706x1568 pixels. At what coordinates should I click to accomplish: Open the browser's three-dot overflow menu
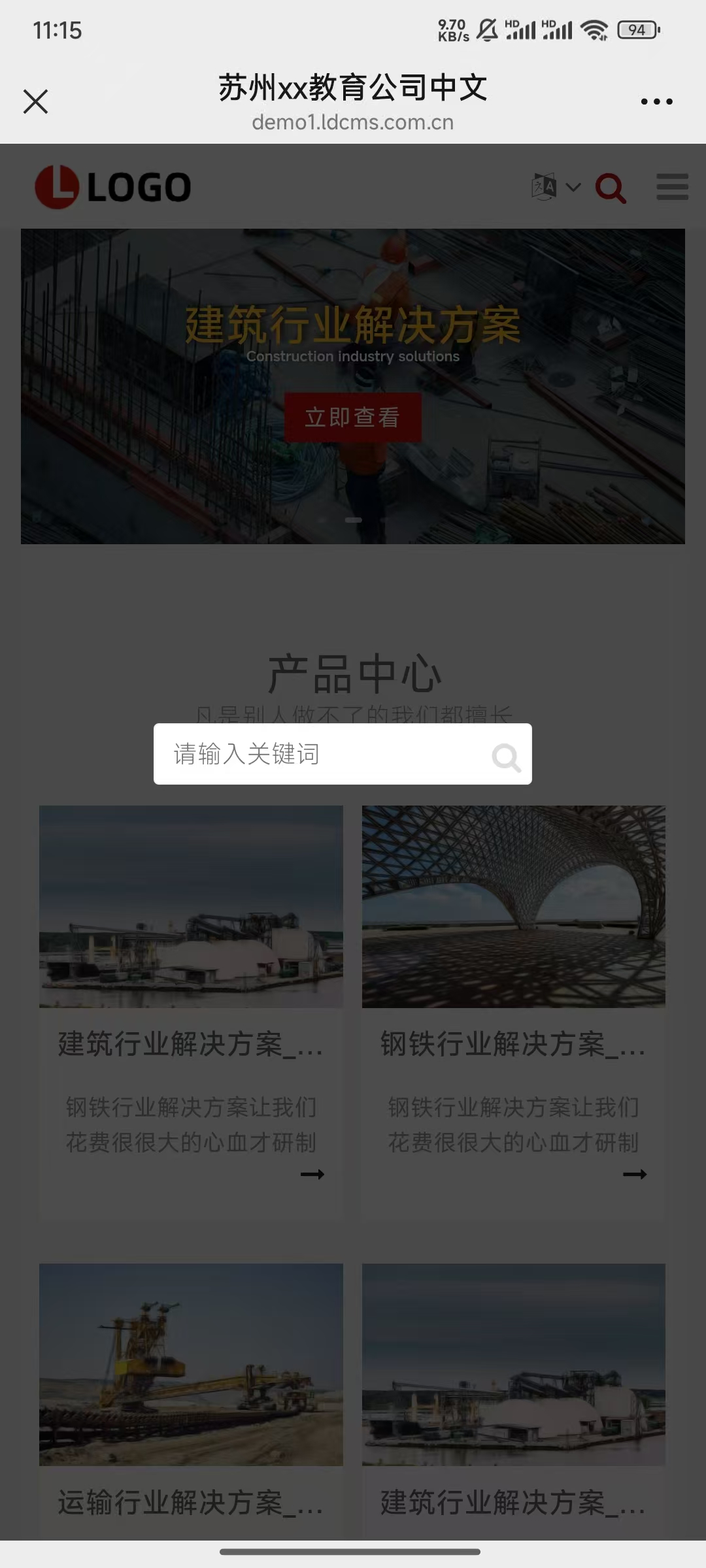point(656,101)
